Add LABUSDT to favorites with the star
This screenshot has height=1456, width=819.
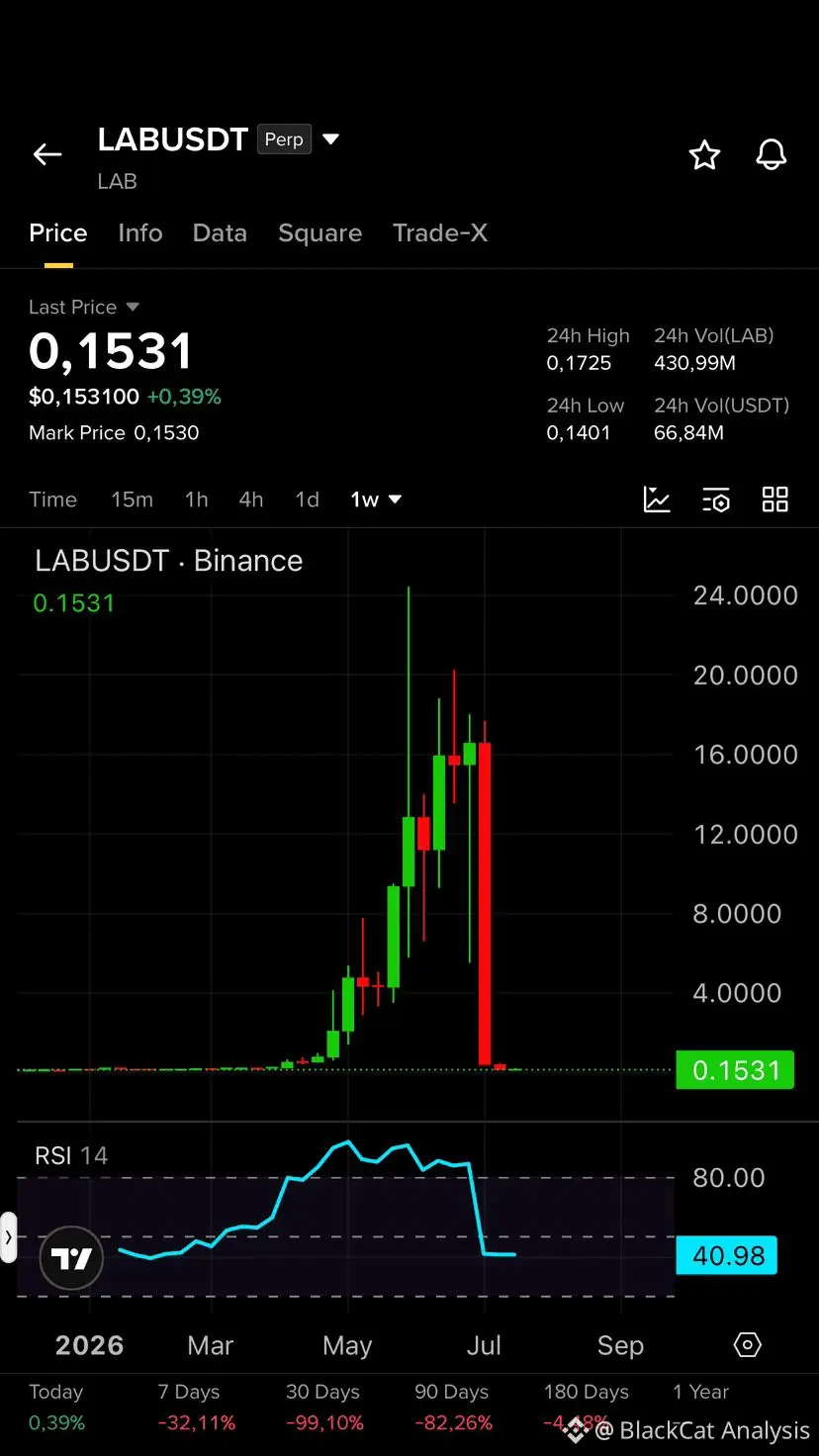[704, 154]
